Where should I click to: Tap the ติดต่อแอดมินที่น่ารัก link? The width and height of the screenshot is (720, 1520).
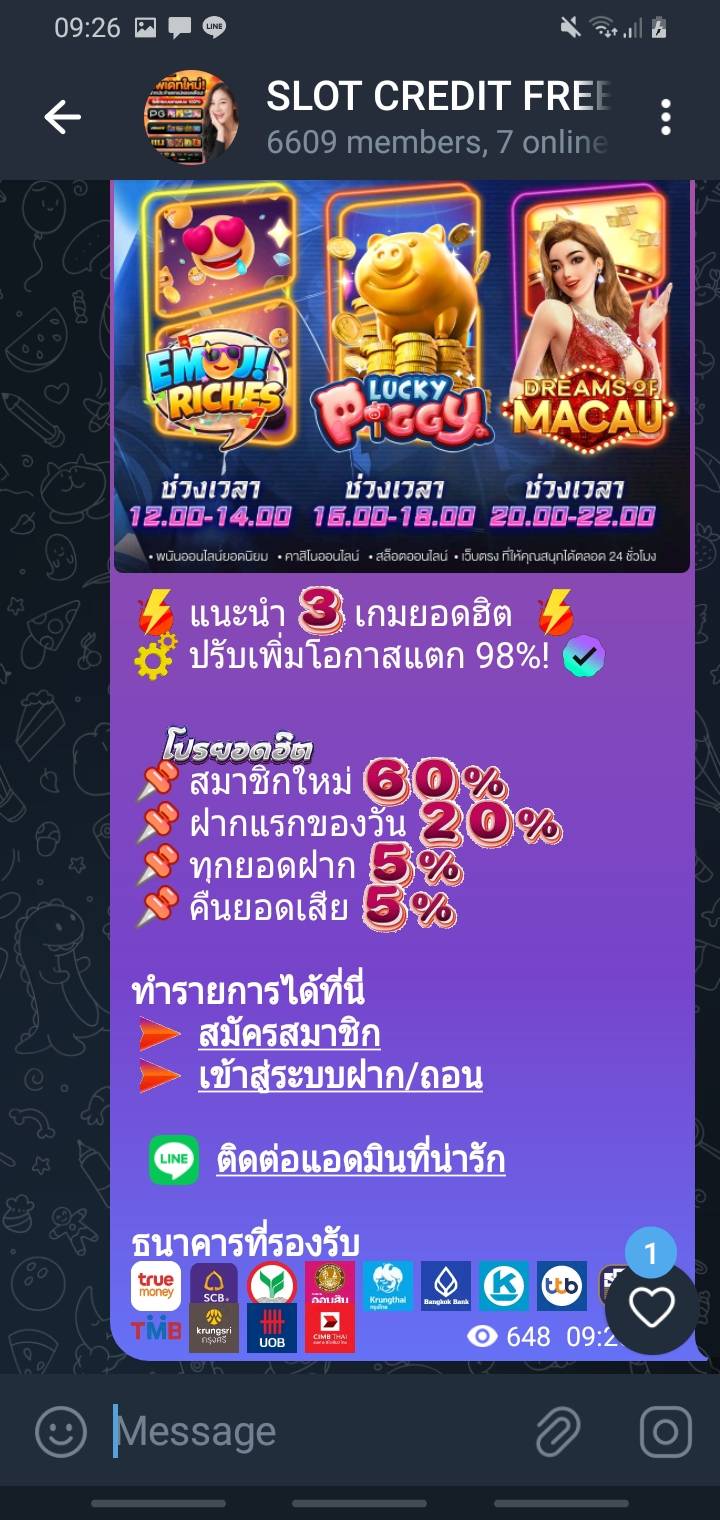(x=360, y=1160)
